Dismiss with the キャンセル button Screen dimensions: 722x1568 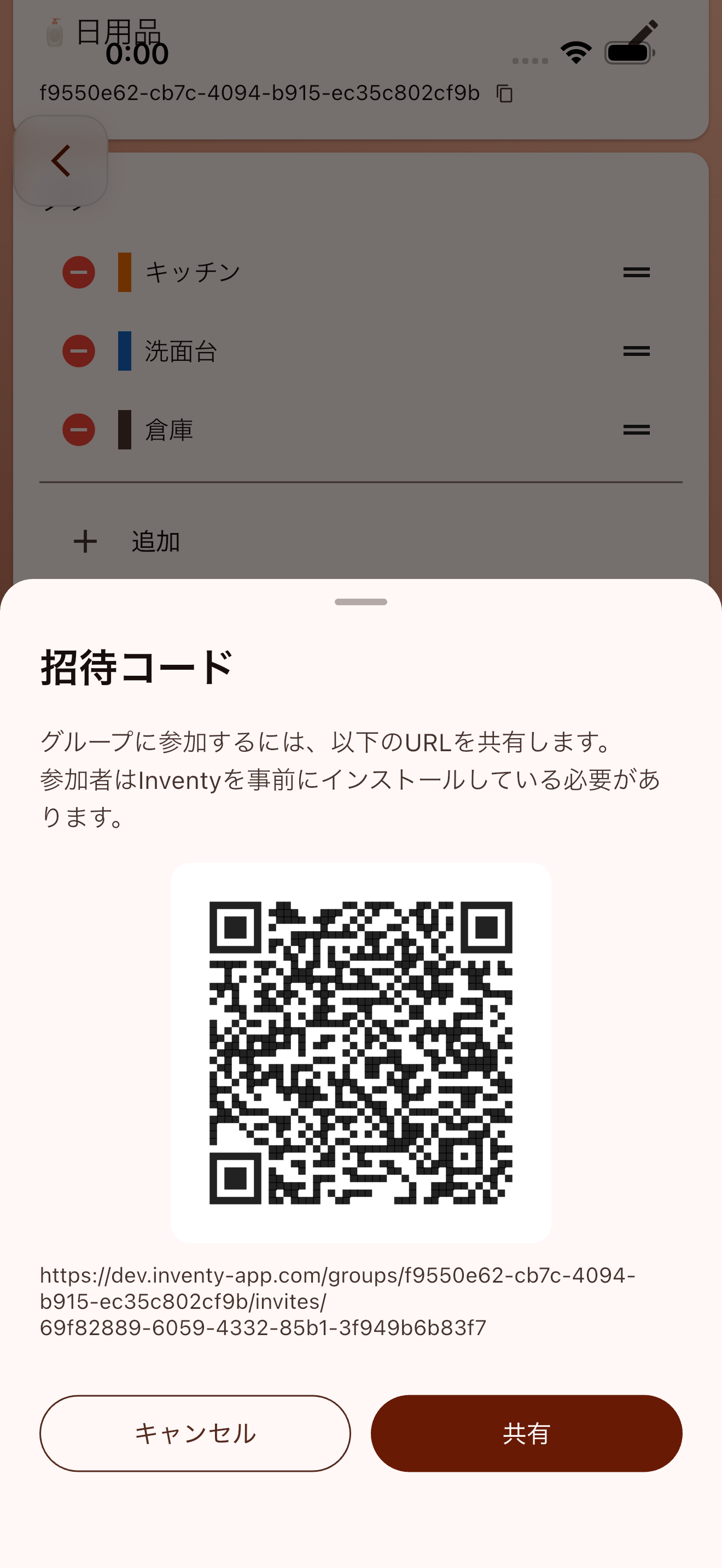coord(195,1434)
